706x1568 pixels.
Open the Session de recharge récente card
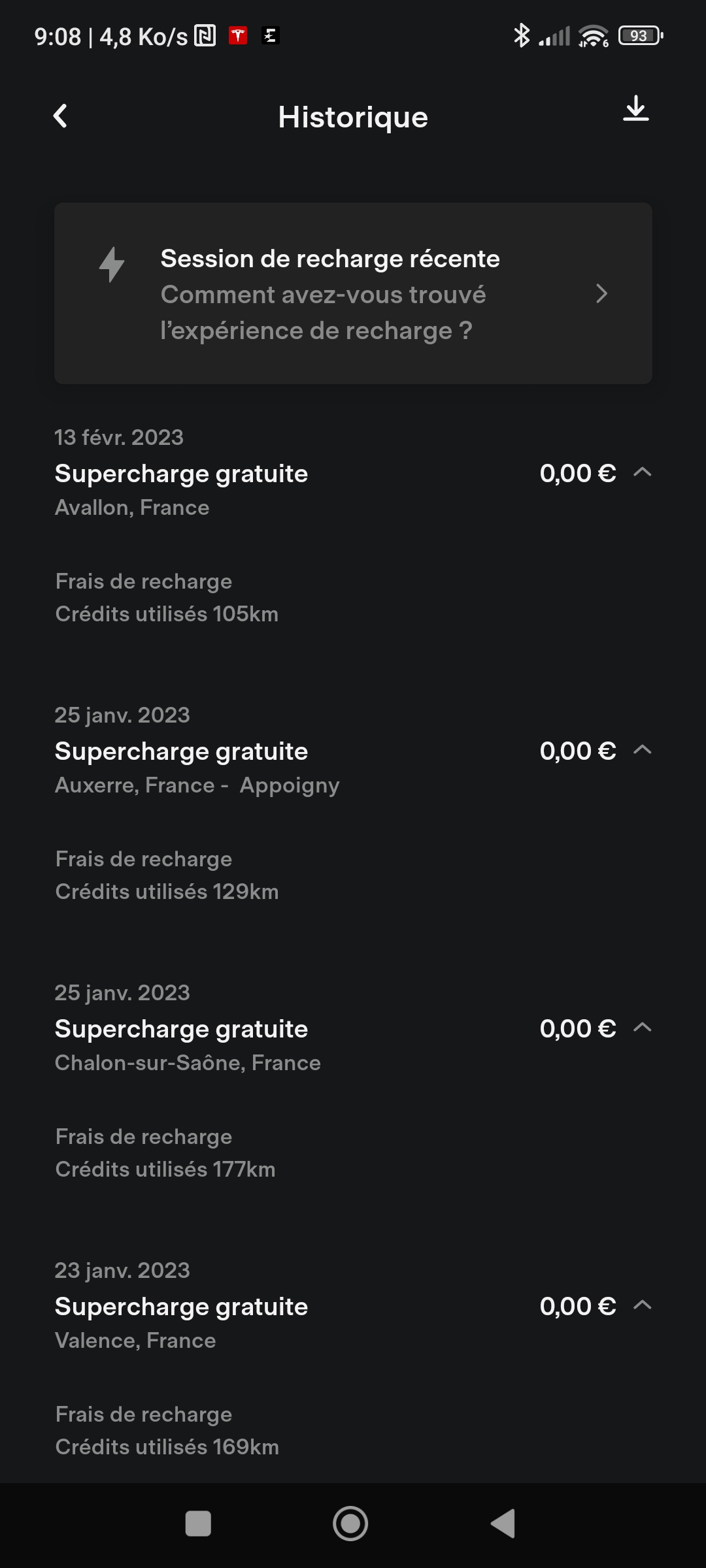(353, 293)
